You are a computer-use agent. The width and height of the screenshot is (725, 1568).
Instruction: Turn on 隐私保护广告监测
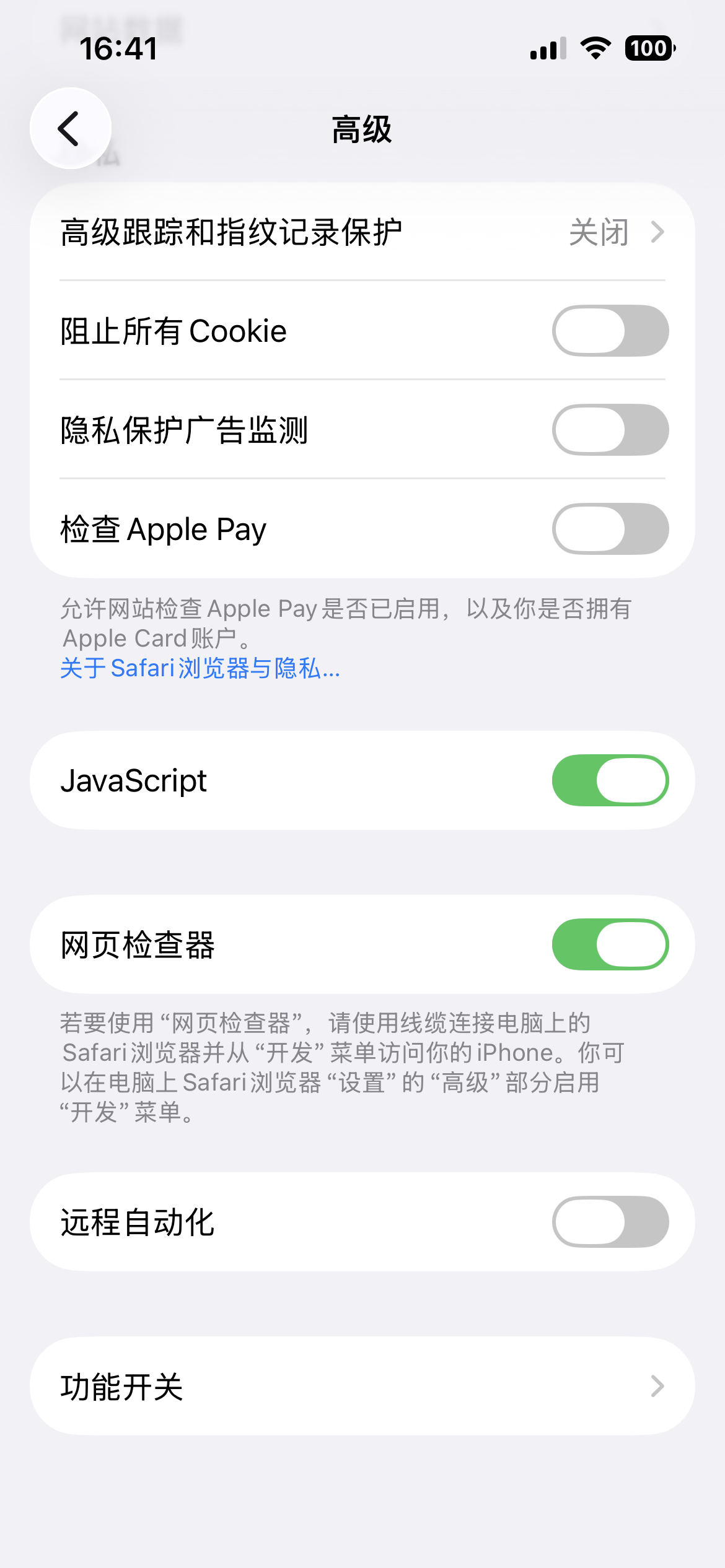610,430
